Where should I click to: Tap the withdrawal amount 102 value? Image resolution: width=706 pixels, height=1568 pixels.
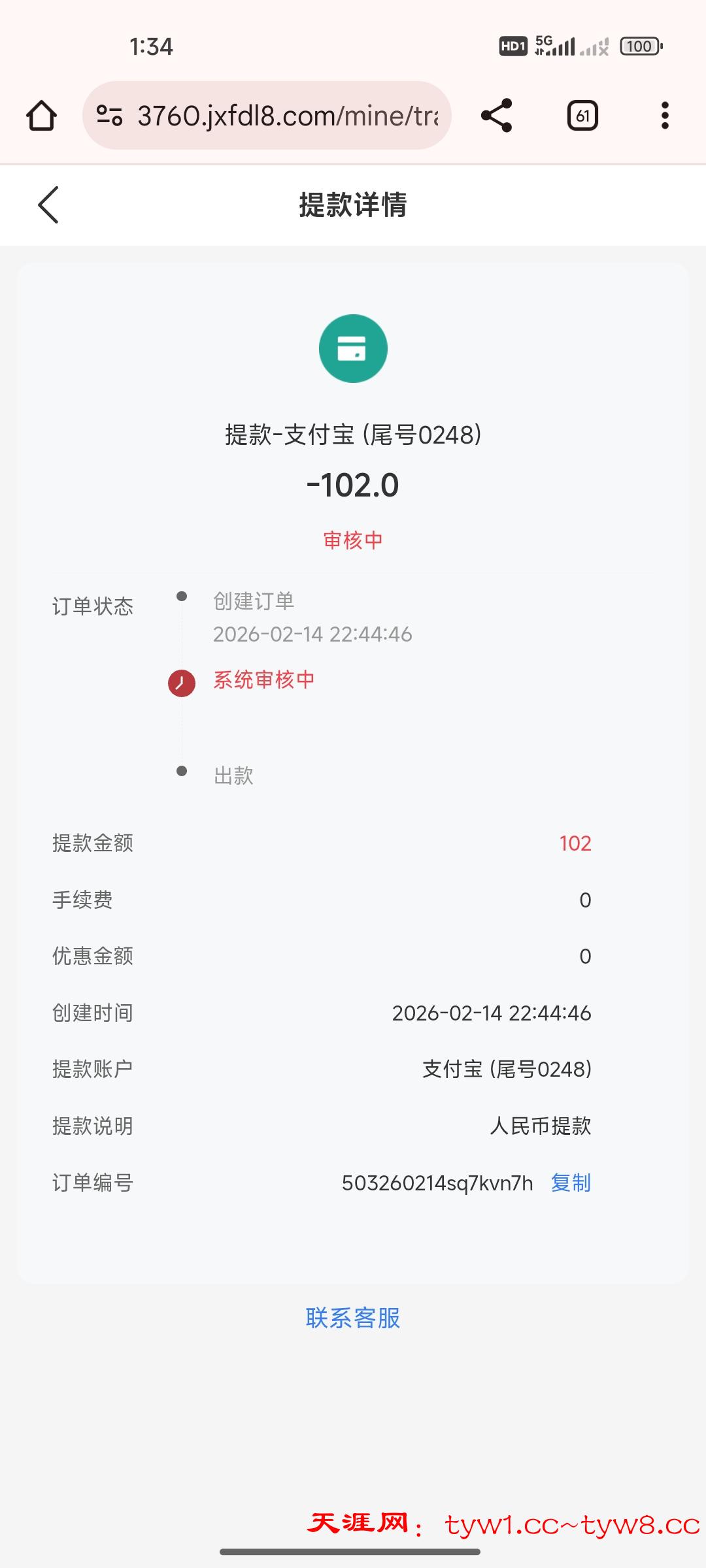pyautogui.click(x=574, y=843)
